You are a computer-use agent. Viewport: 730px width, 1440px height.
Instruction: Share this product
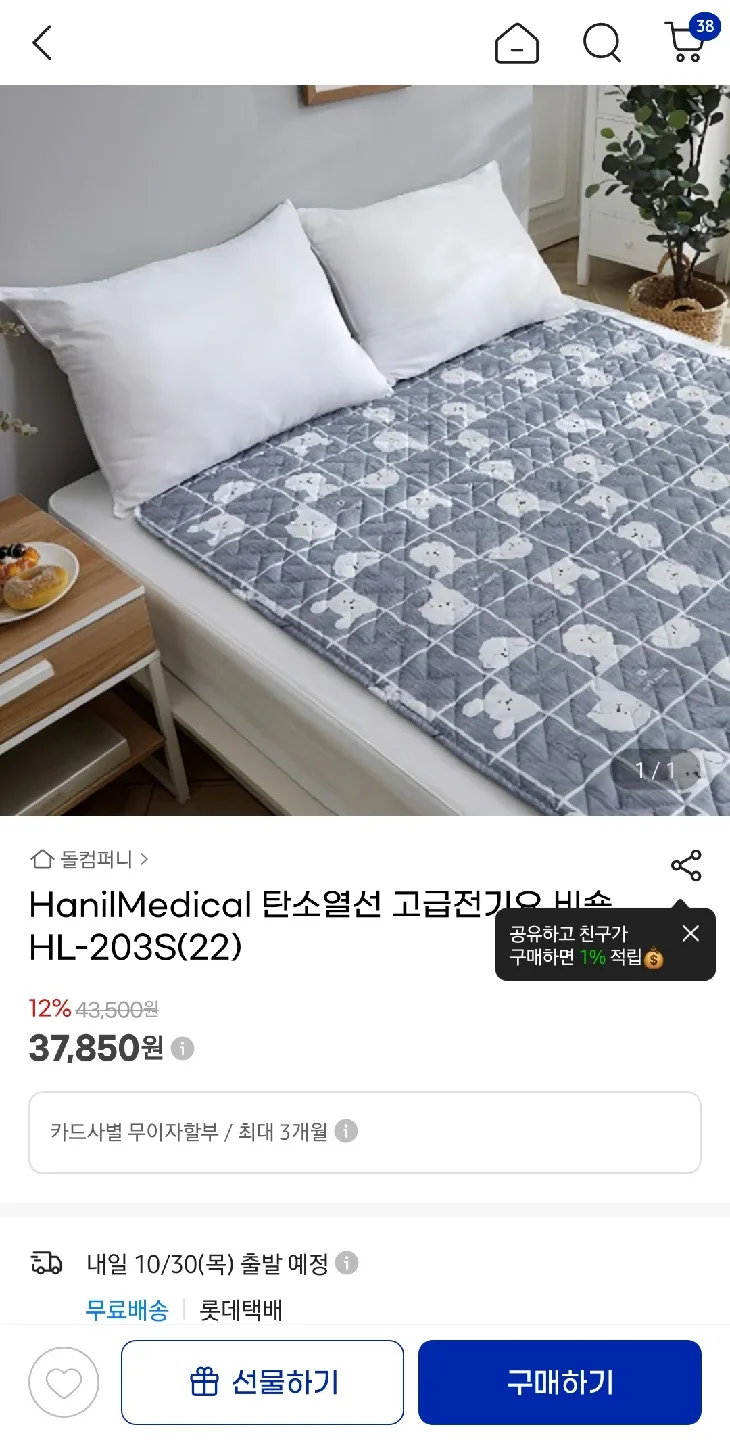tap(686, 866)
